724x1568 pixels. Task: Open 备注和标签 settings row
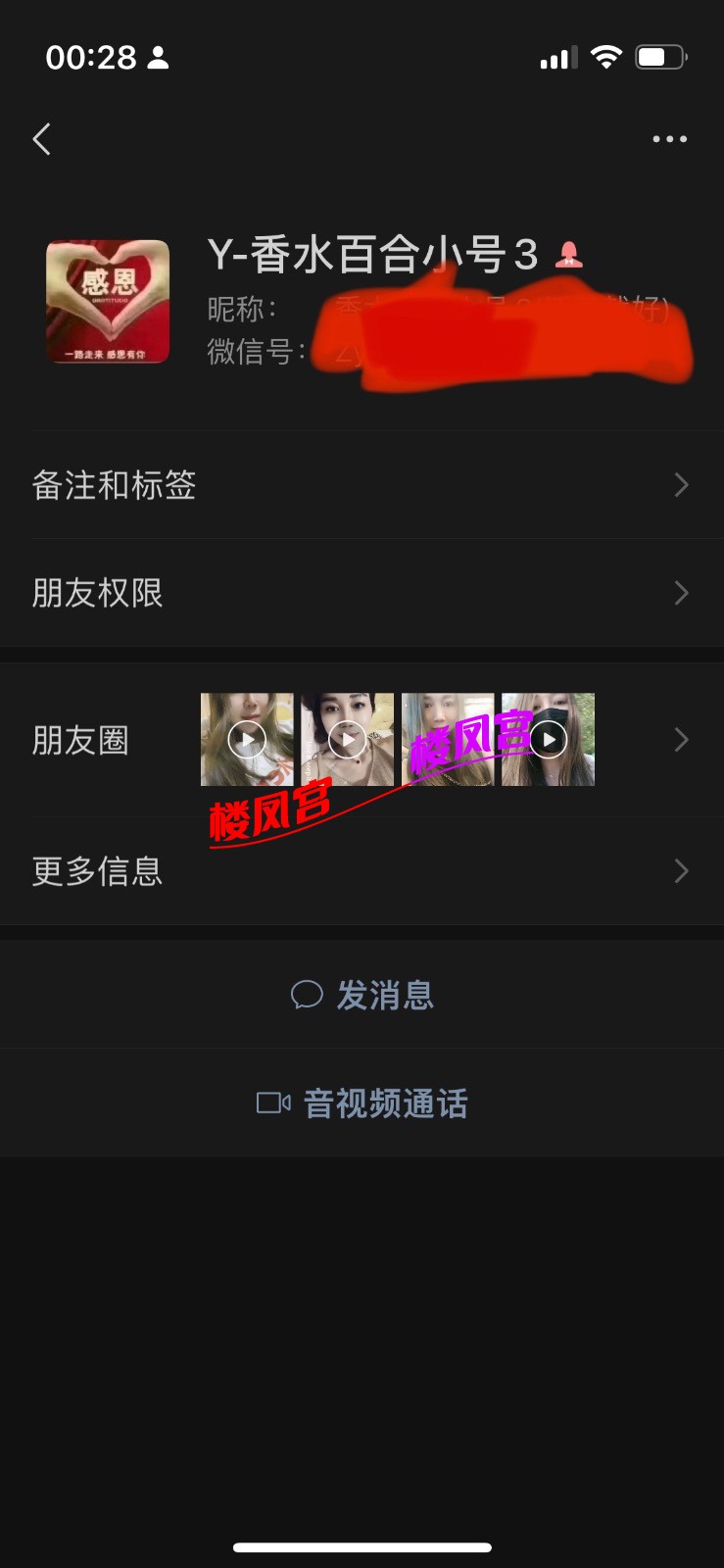(x=361, y=485)
